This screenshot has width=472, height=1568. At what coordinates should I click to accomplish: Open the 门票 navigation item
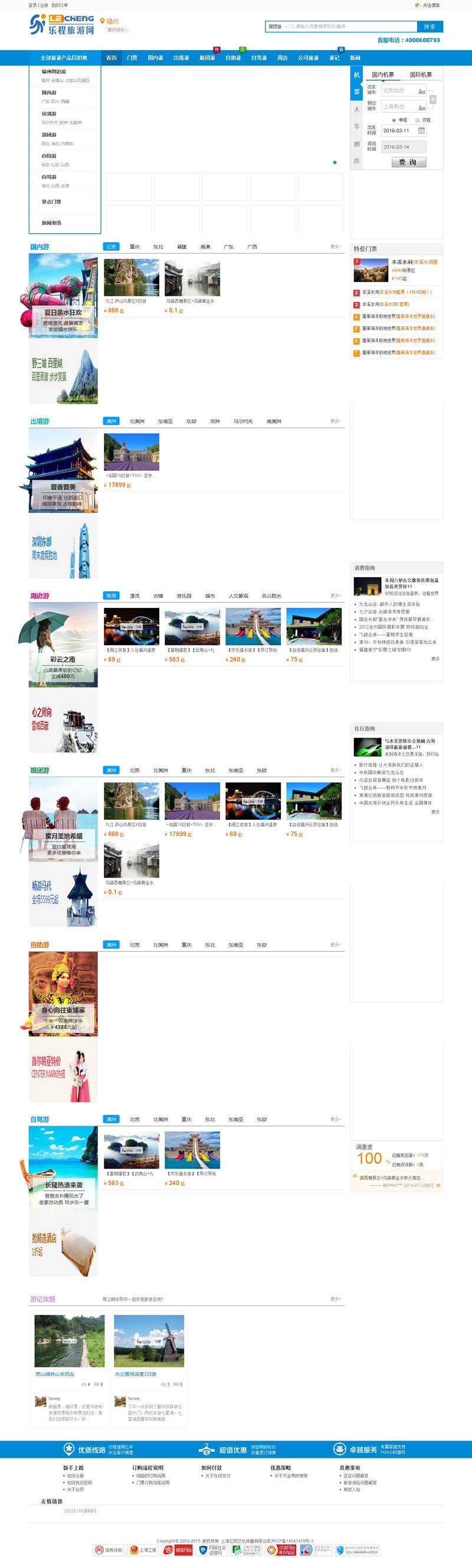[x=132, y=58]
